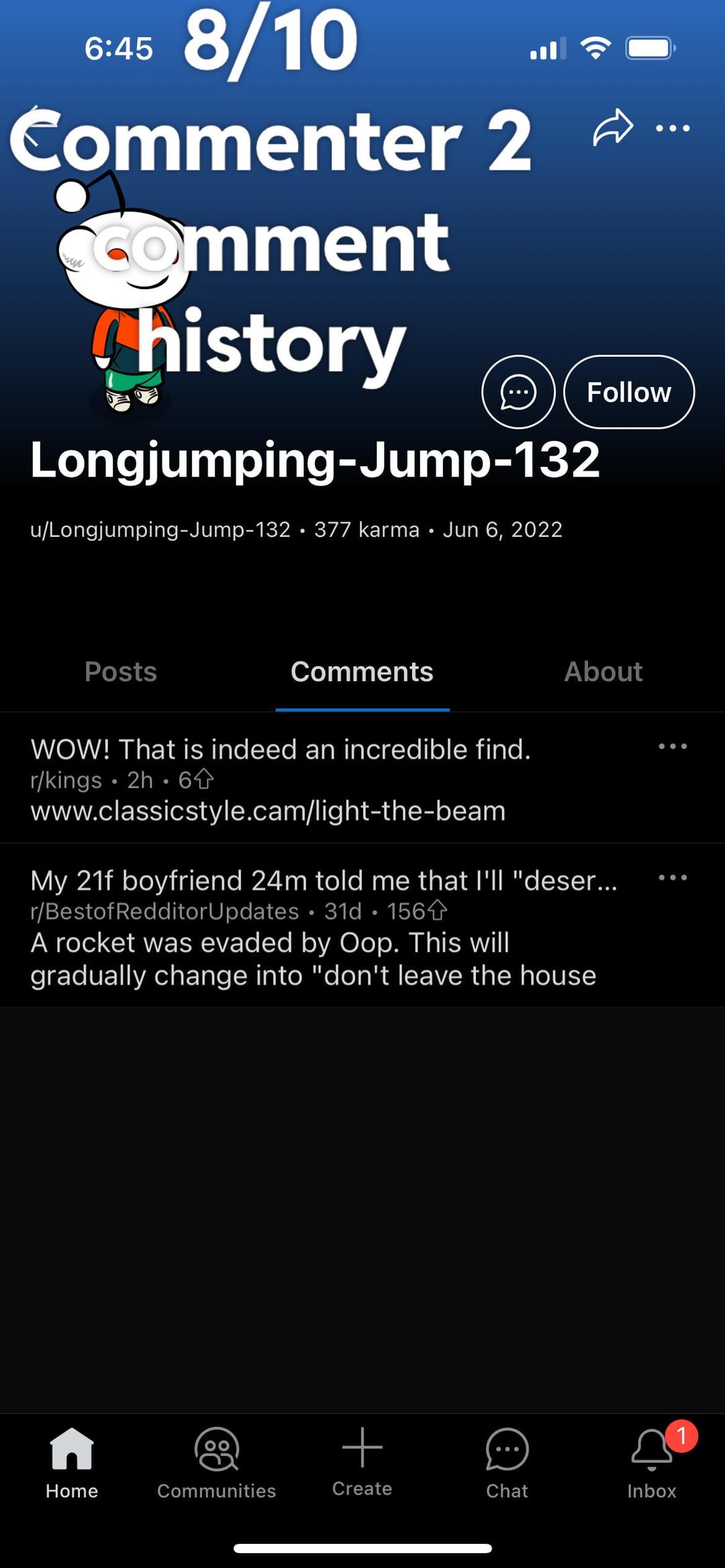Open the Chat tab
This screenshot has height=1568, width=725.
click(507, 1463)
